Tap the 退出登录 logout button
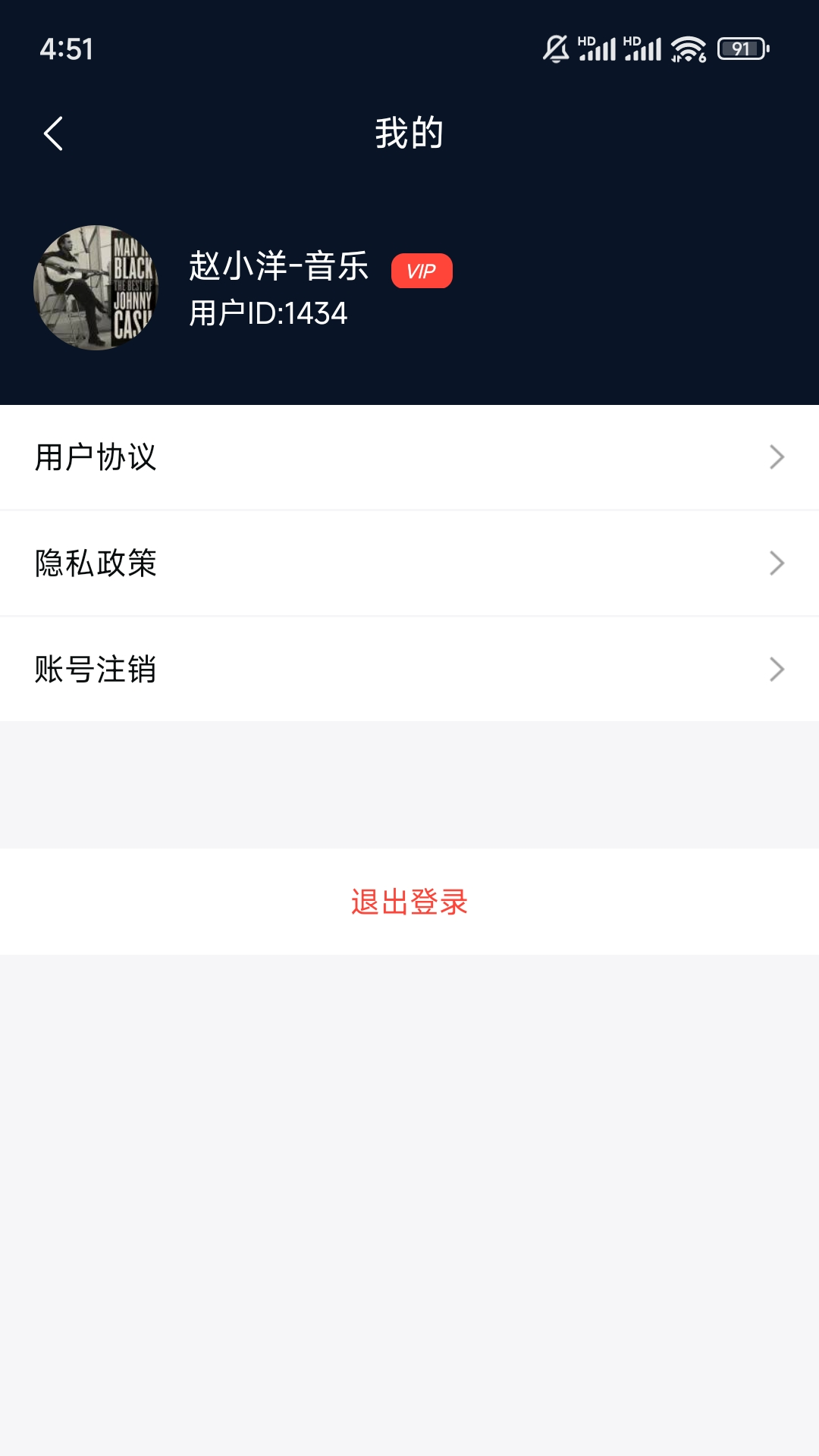This screenshot has height=1456, width=819. (409, 902)
